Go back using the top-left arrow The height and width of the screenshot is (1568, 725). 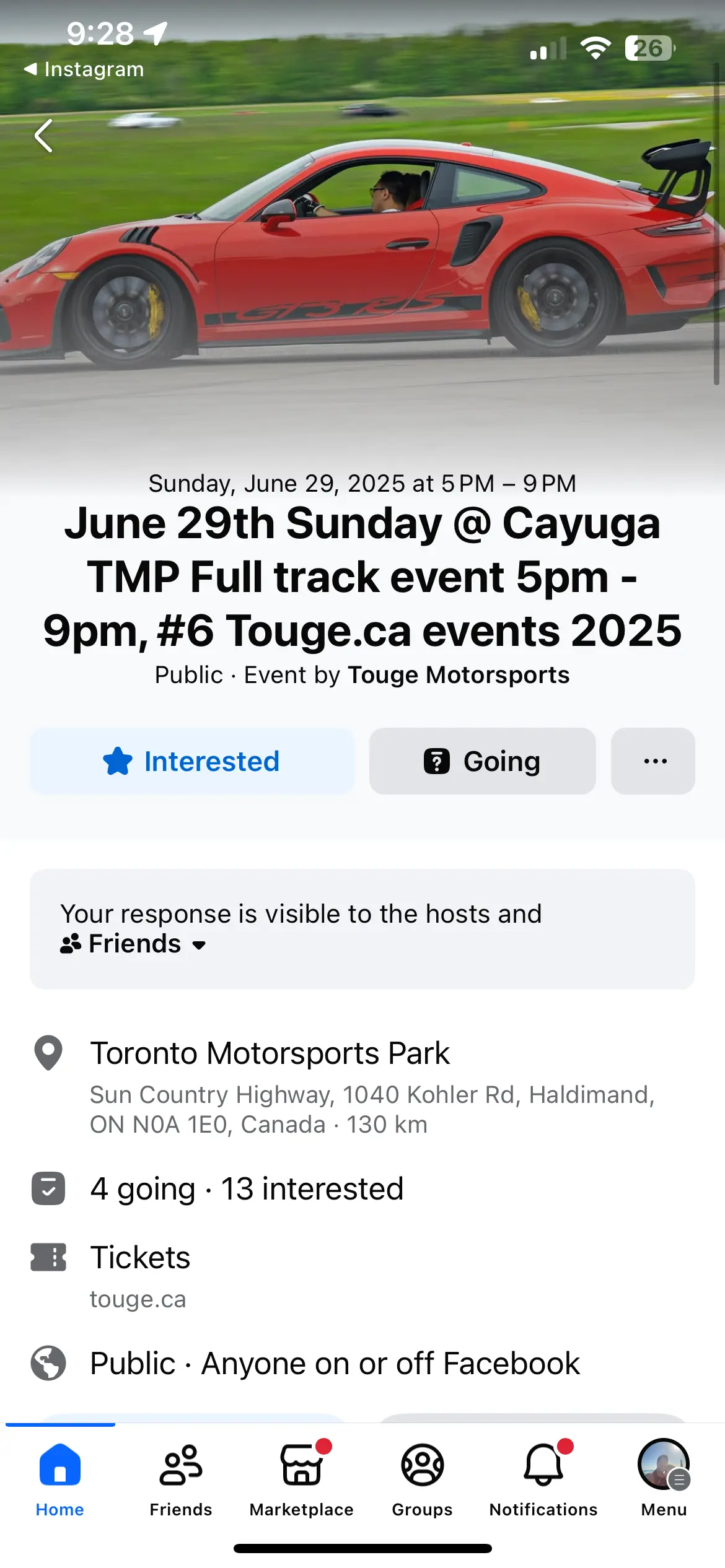coord(43,136)
